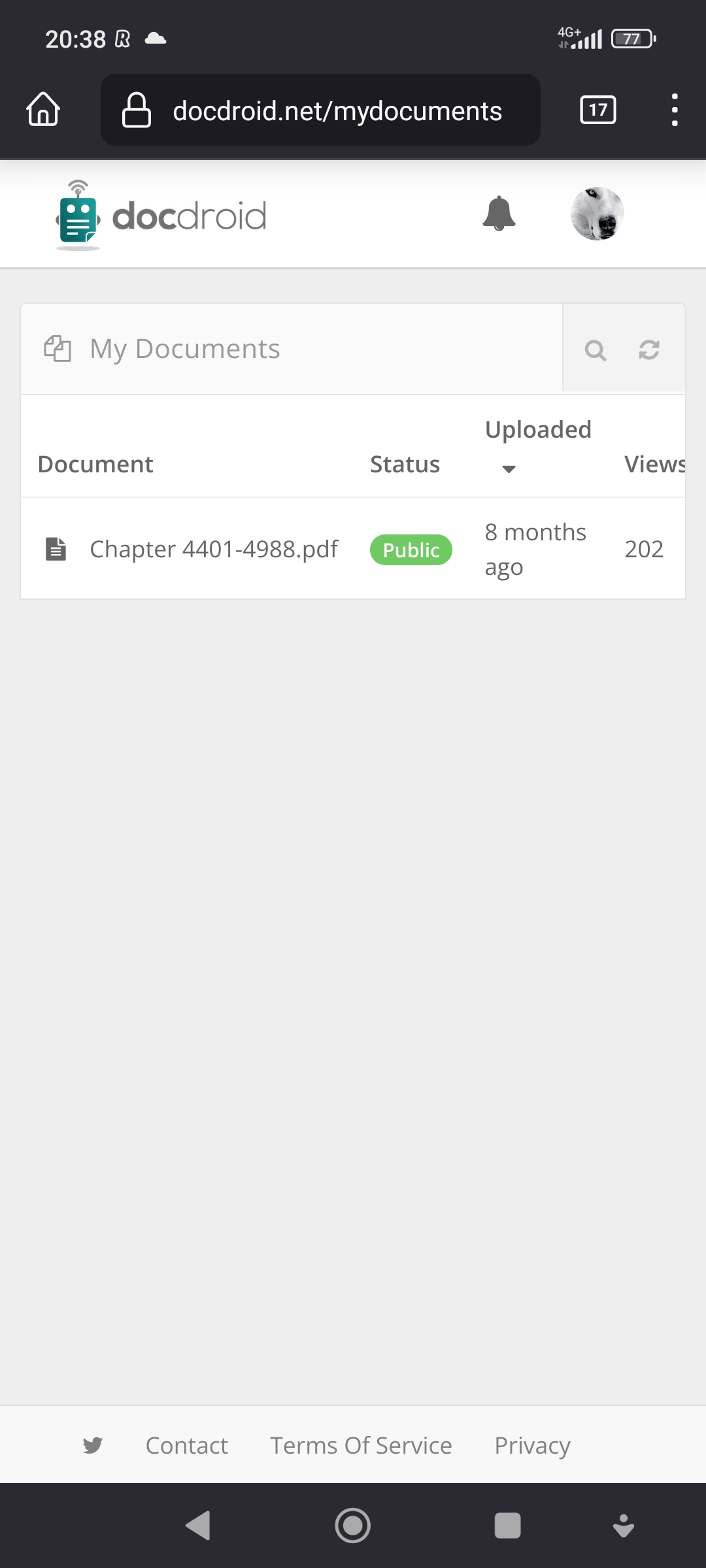Open the profile avatar menu
This screenshot has width=706, height=1568.
tap(597, 214)
